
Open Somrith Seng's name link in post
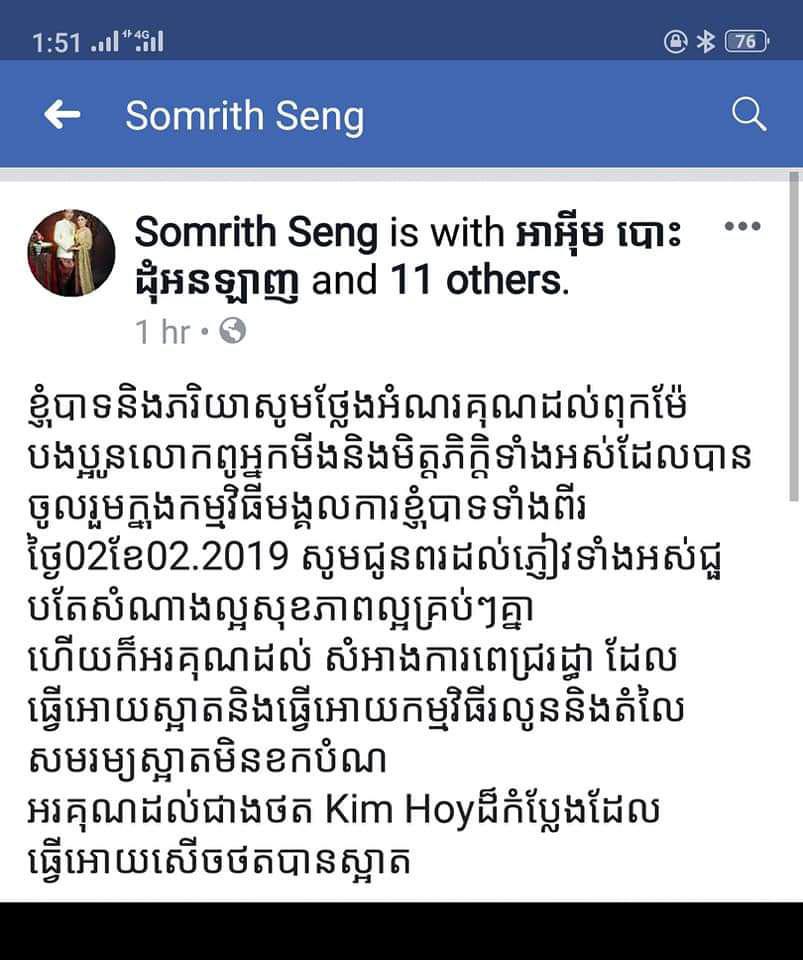[256, 233]
